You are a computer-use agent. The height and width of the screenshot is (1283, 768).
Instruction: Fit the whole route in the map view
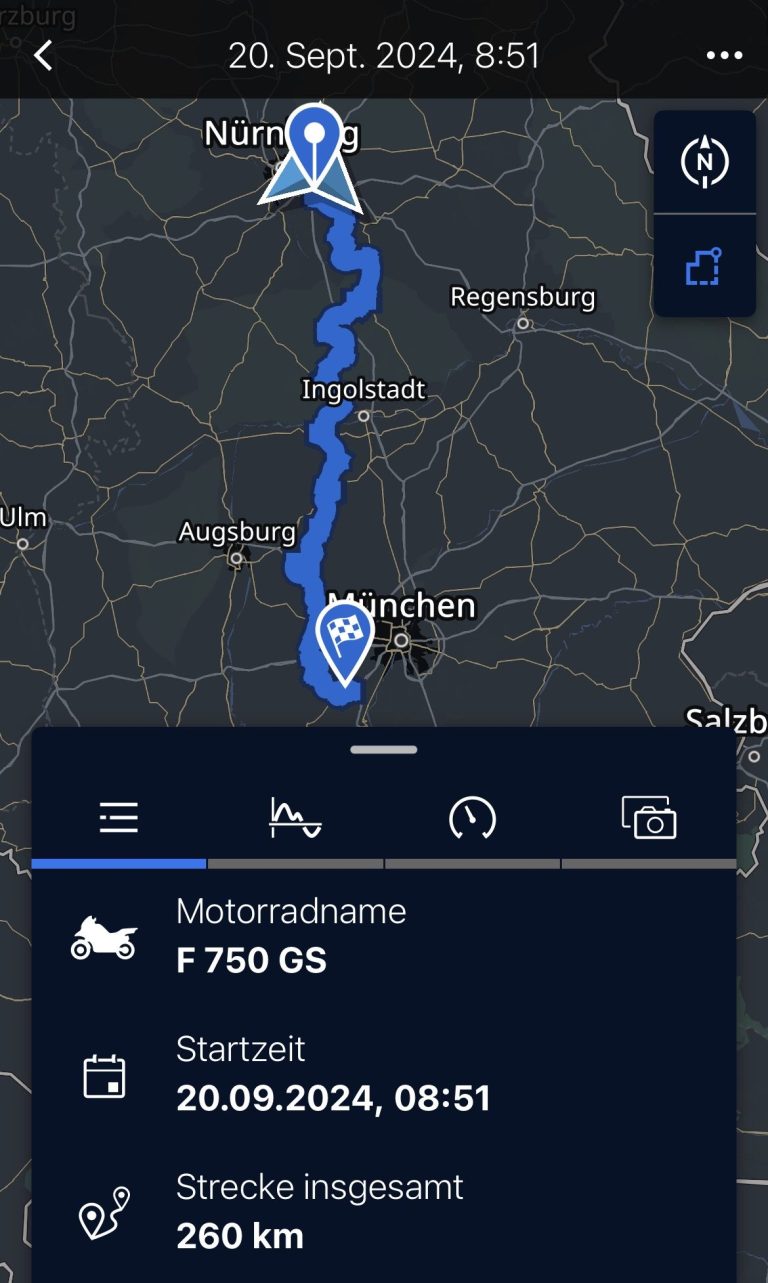pyautogui.click(x=705, y=267)
